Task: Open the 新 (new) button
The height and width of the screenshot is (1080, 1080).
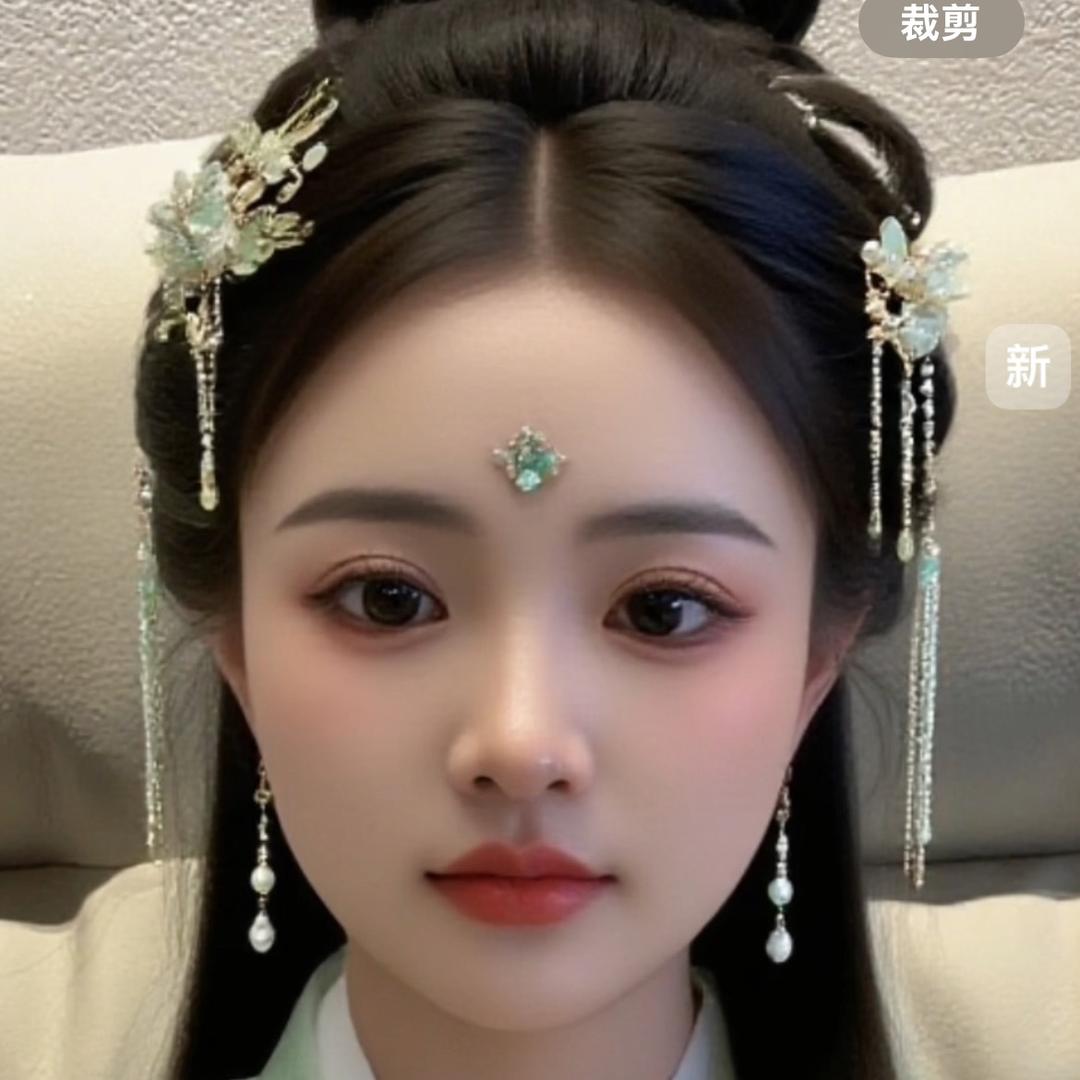Action: (1027, 367)
